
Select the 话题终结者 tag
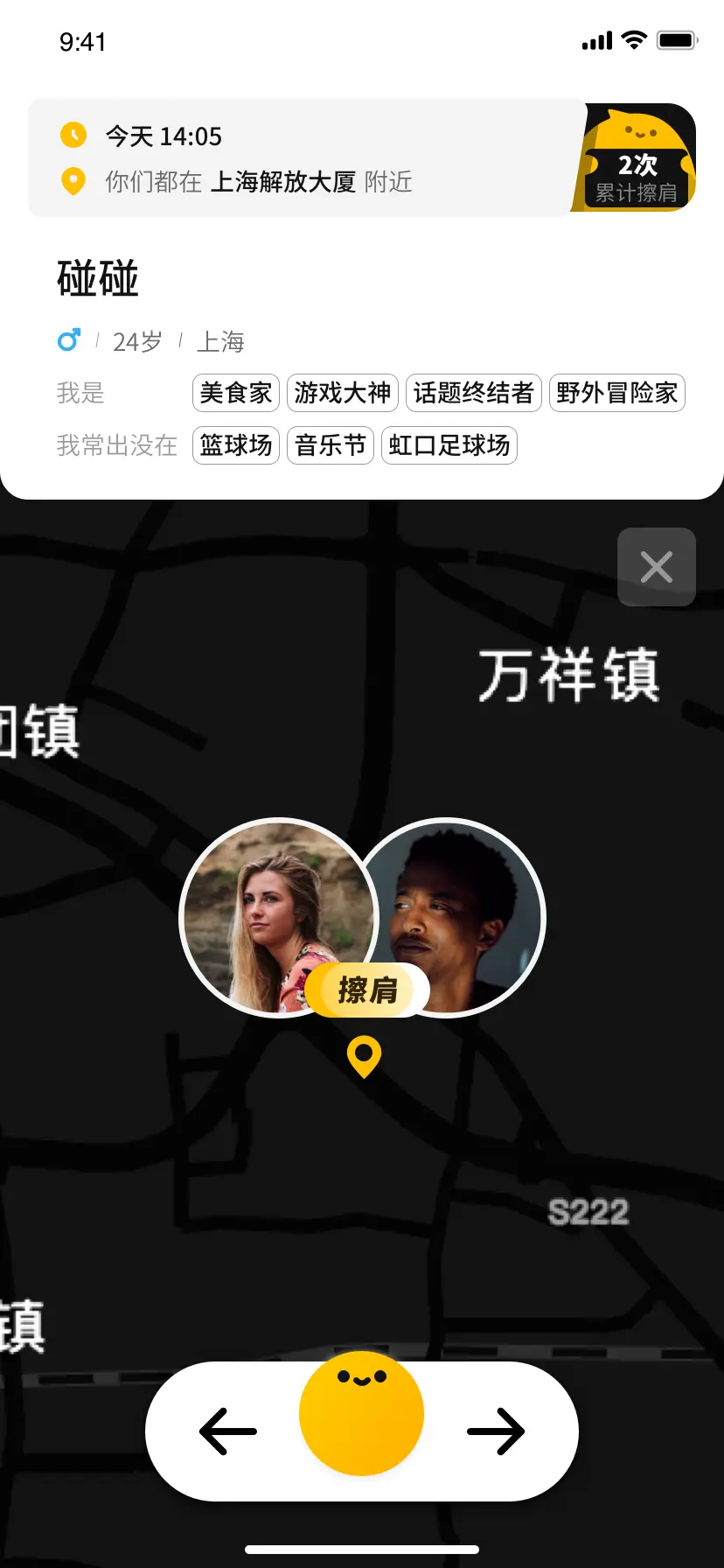[474, 393]
